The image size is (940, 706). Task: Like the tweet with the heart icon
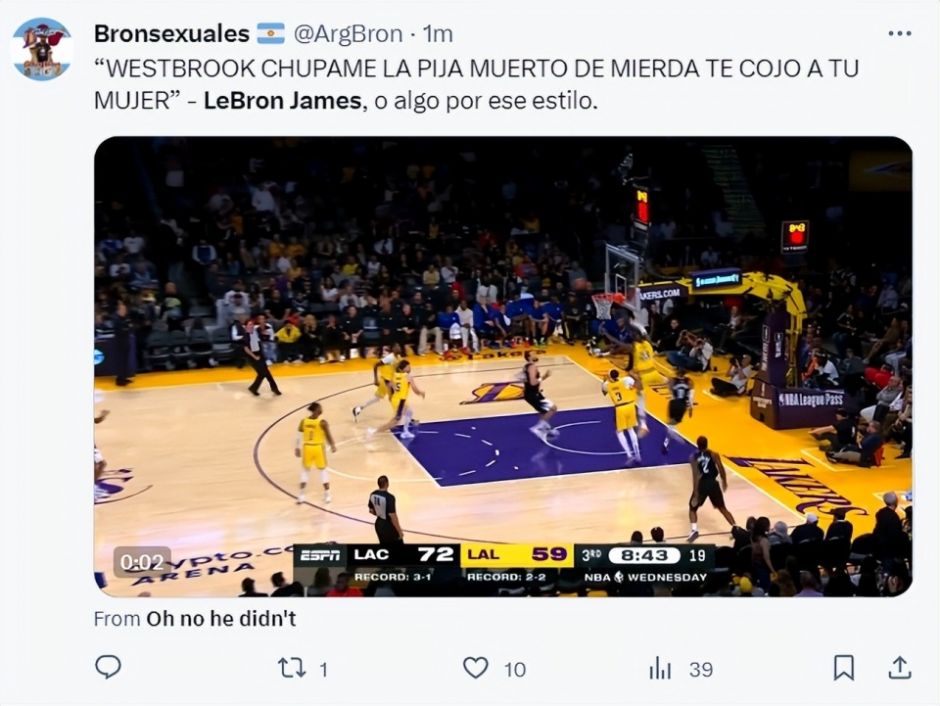click(x=476, y=667)
